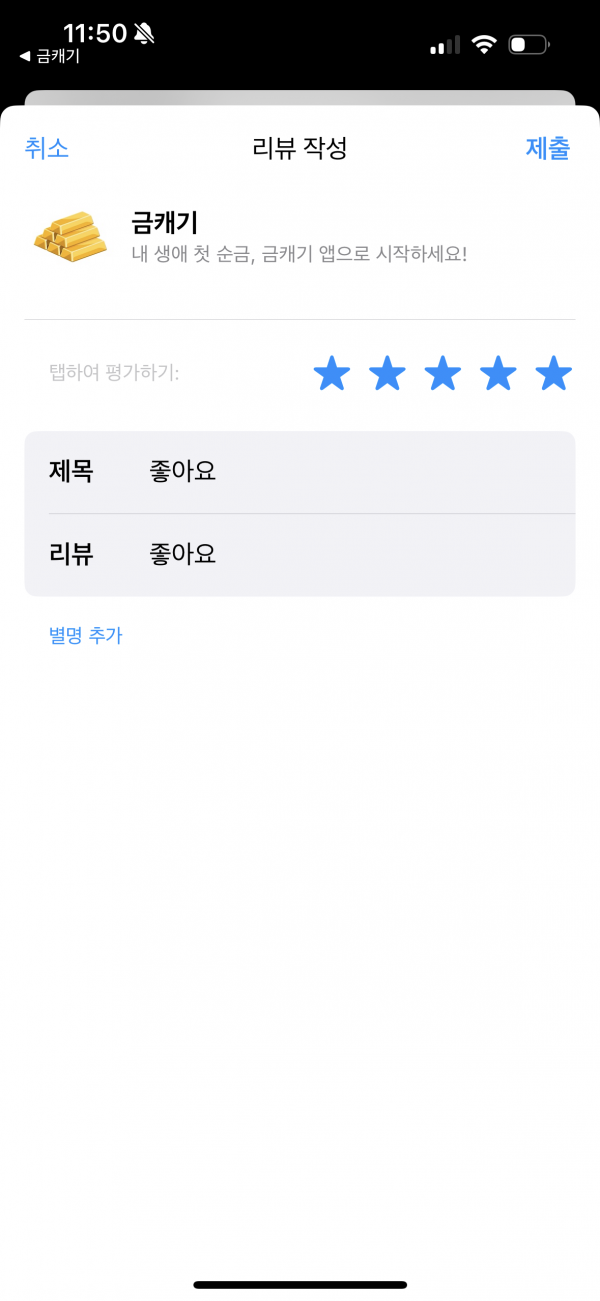Edit the 리뷰 review text field

pyautogui.click(x=300, y=555)
